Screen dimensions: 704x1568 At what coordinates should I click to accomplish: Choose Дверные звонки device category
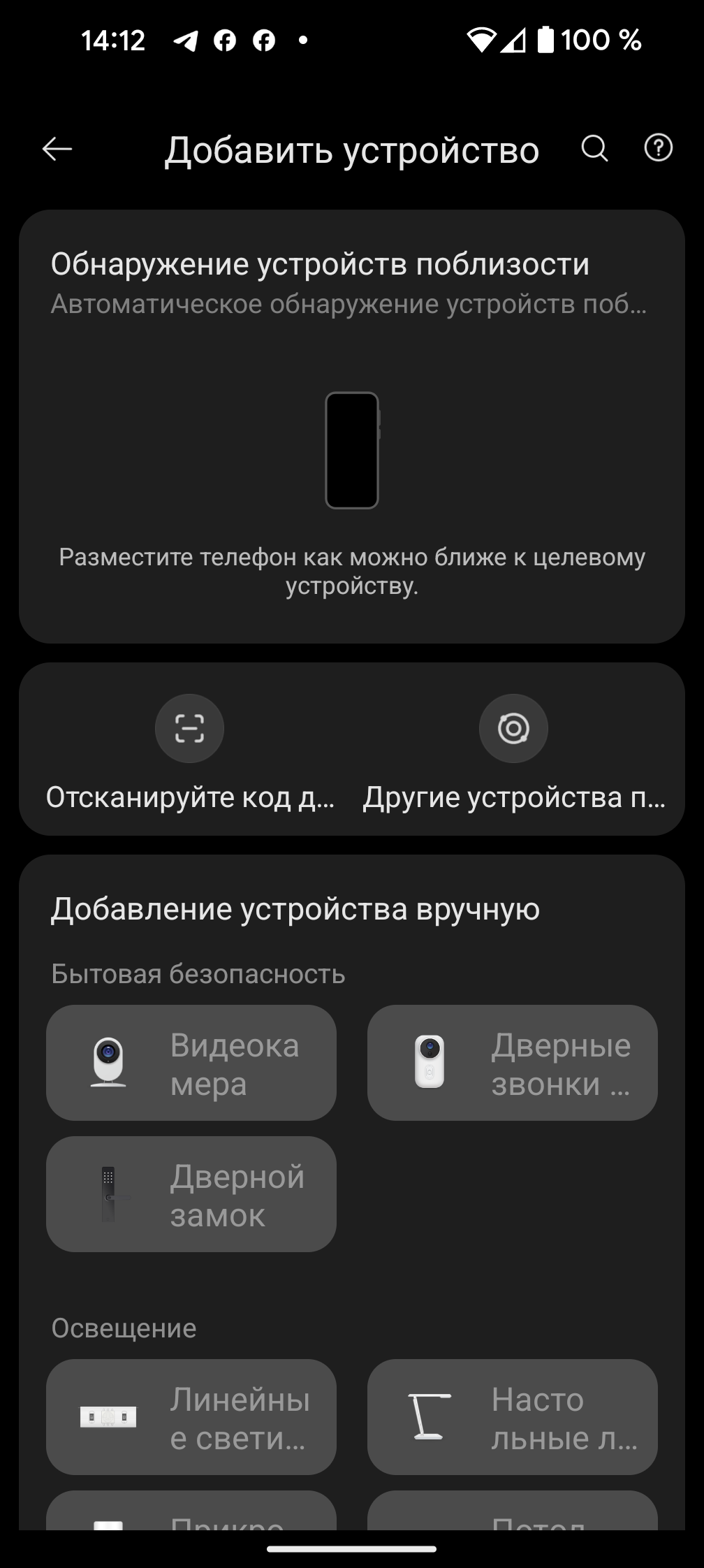(513, 1063)
